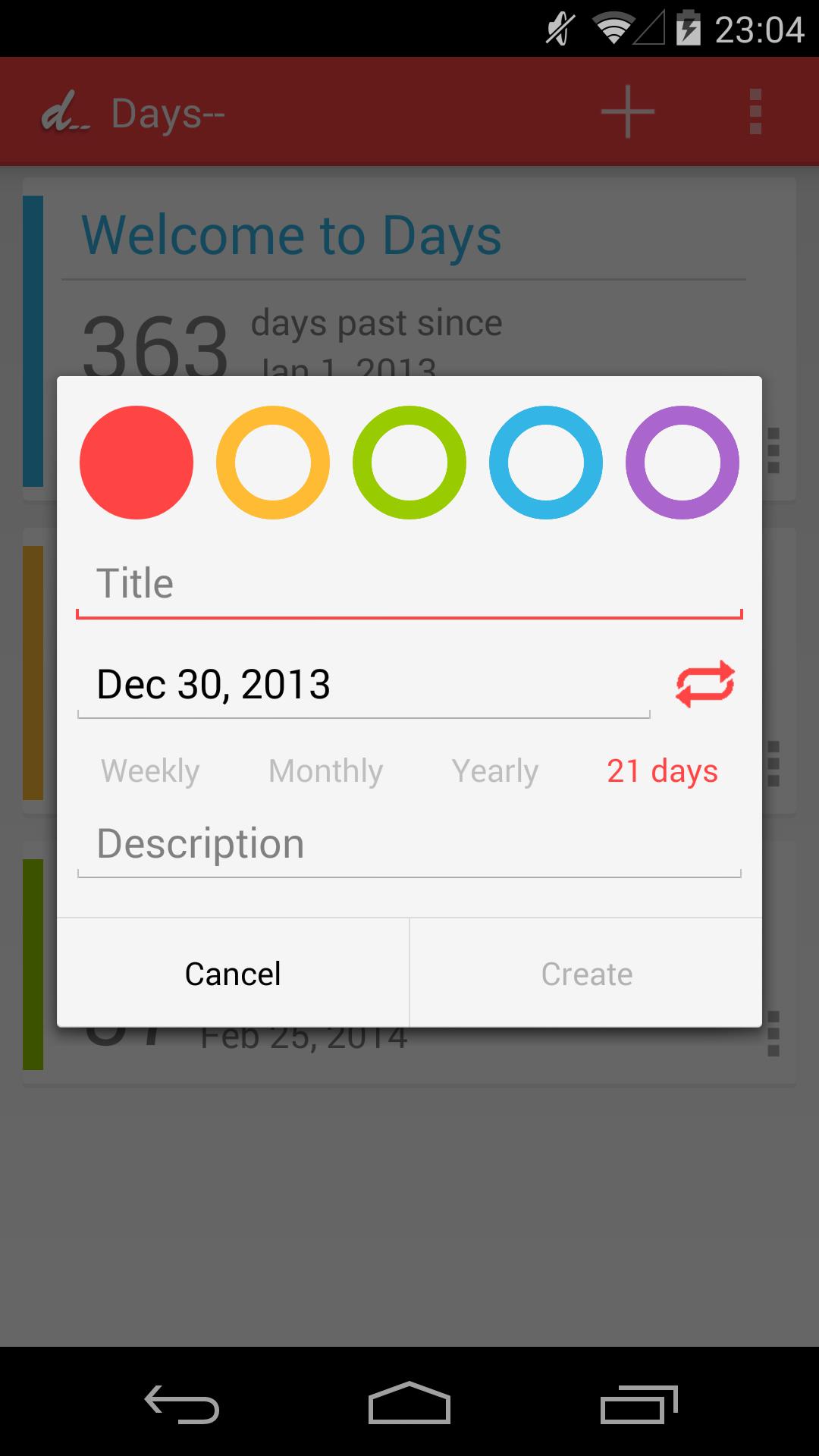The width and height of the screenshot is (819, 1456).
Task: Set repeat to Monthly
Action: pos(325,770)
